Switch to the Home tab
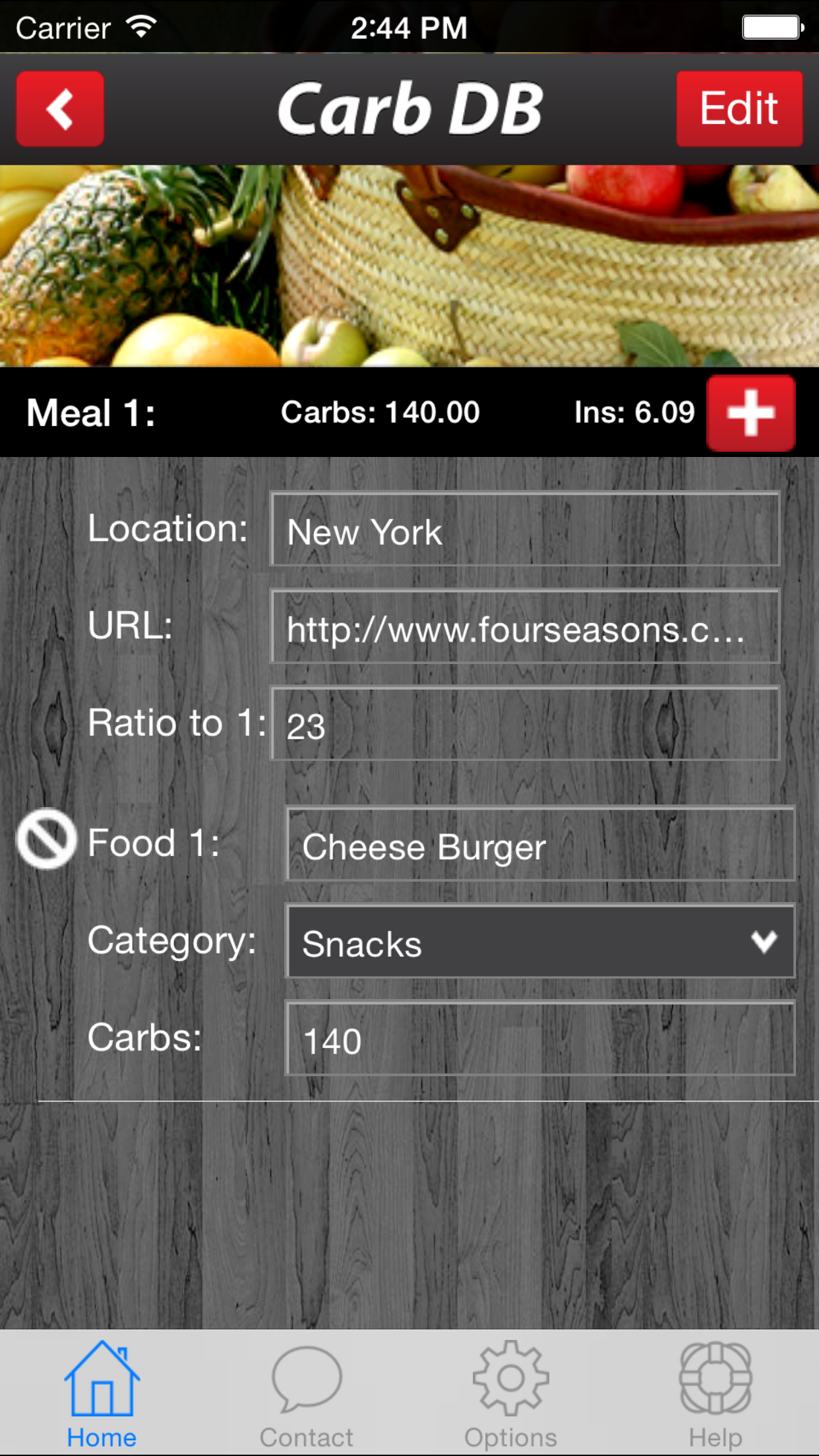The height and width of the screenshot is (1456, 819). pos(102,1393)
